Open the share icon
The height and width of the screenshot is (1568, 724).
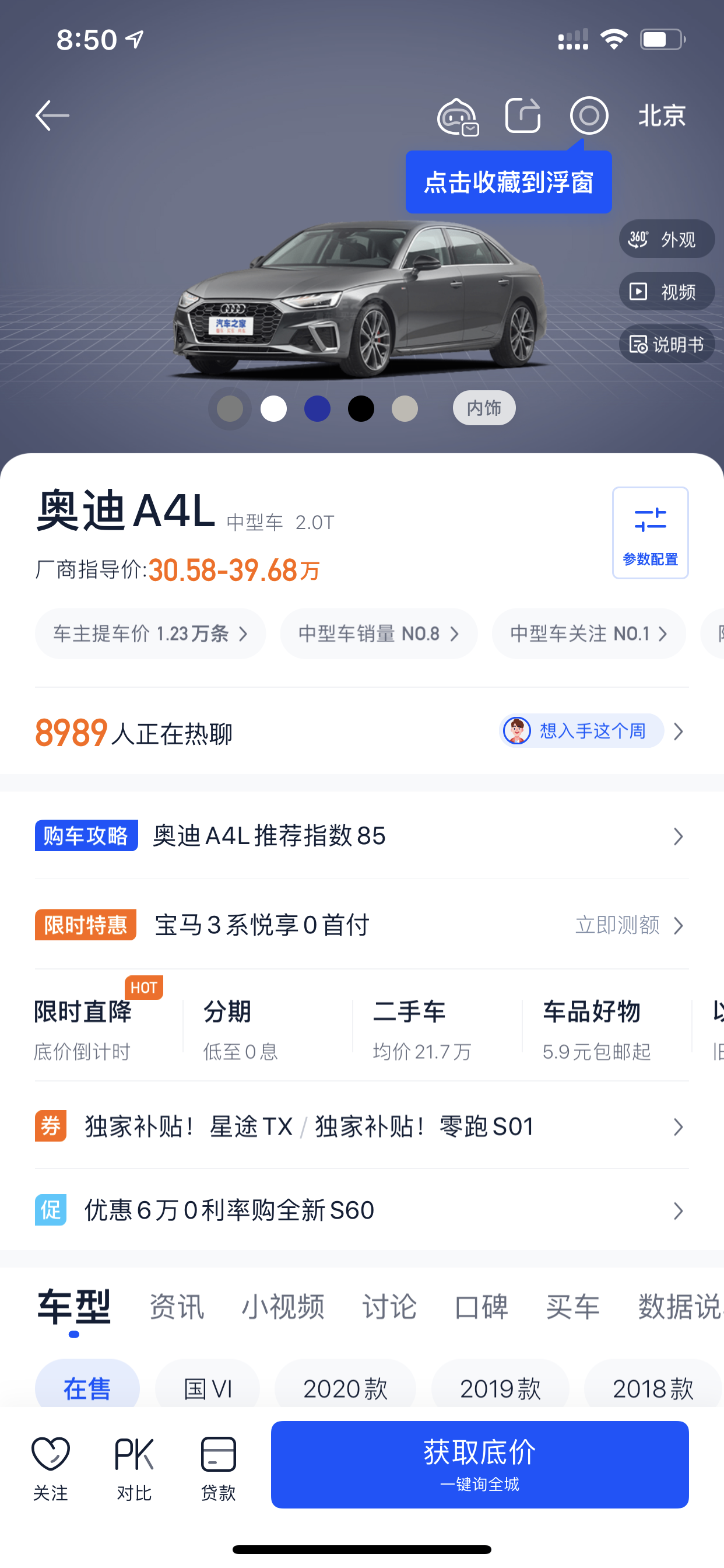click(523, 115)
